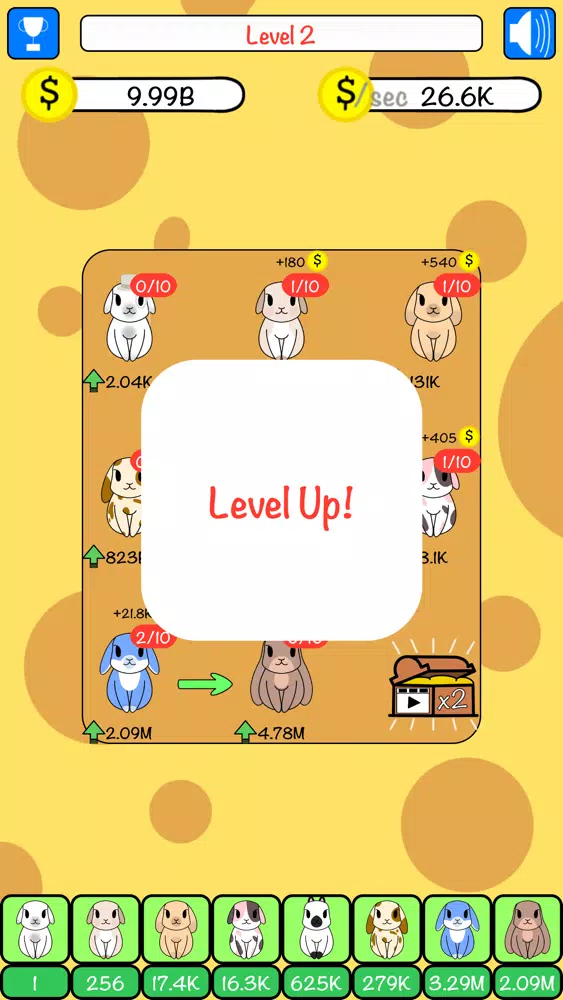Screen dimensions: 563x1000
Task: Upgrade the blue bunny for 2.09M
Action: click(x=118, y=733)
